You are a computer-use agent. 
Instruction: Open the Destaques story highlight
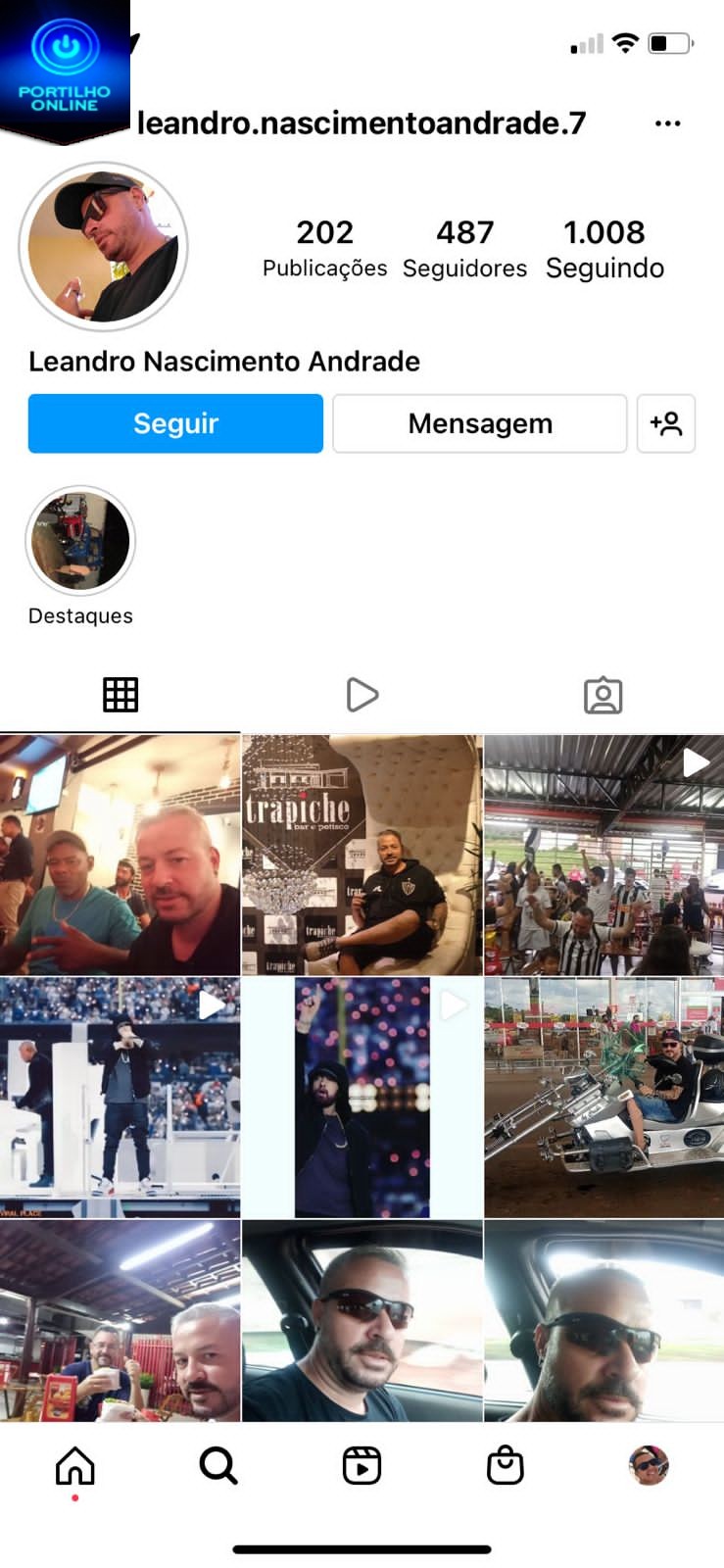[80, 541]
